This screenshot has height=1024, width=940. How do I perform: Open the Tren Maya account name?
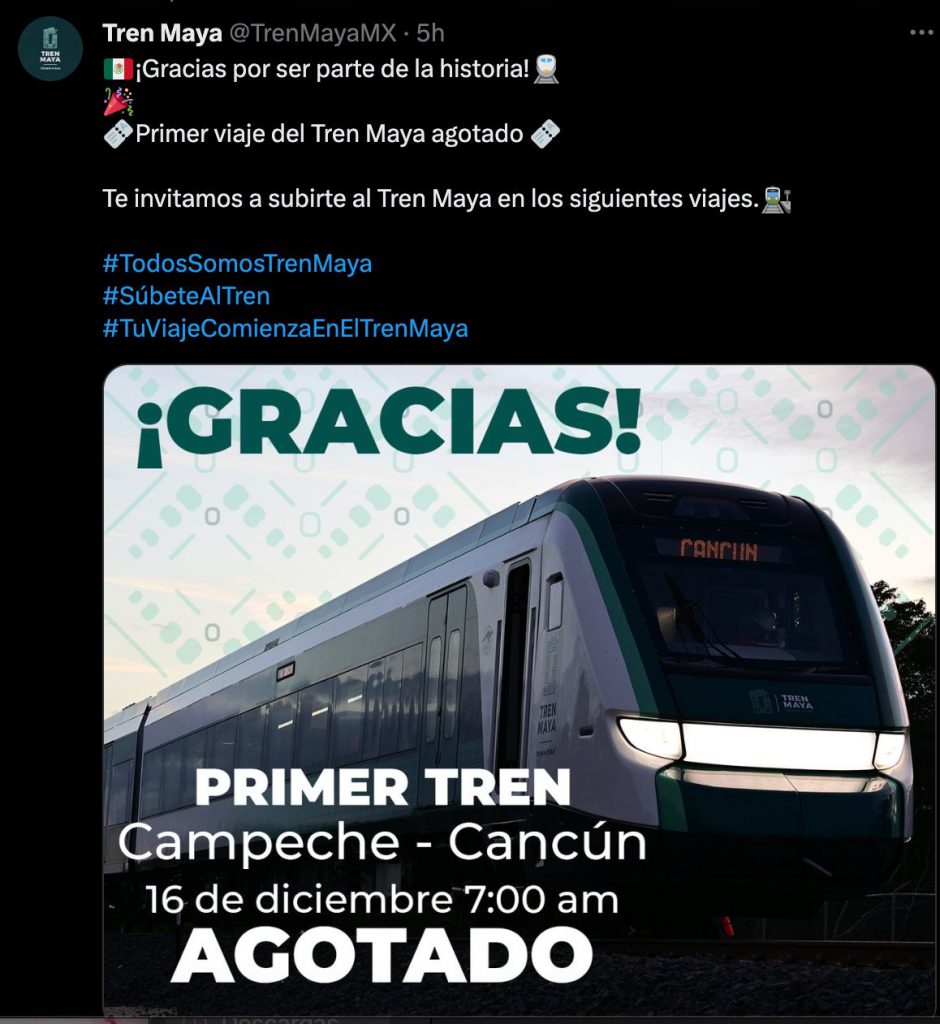pos(163,33)
